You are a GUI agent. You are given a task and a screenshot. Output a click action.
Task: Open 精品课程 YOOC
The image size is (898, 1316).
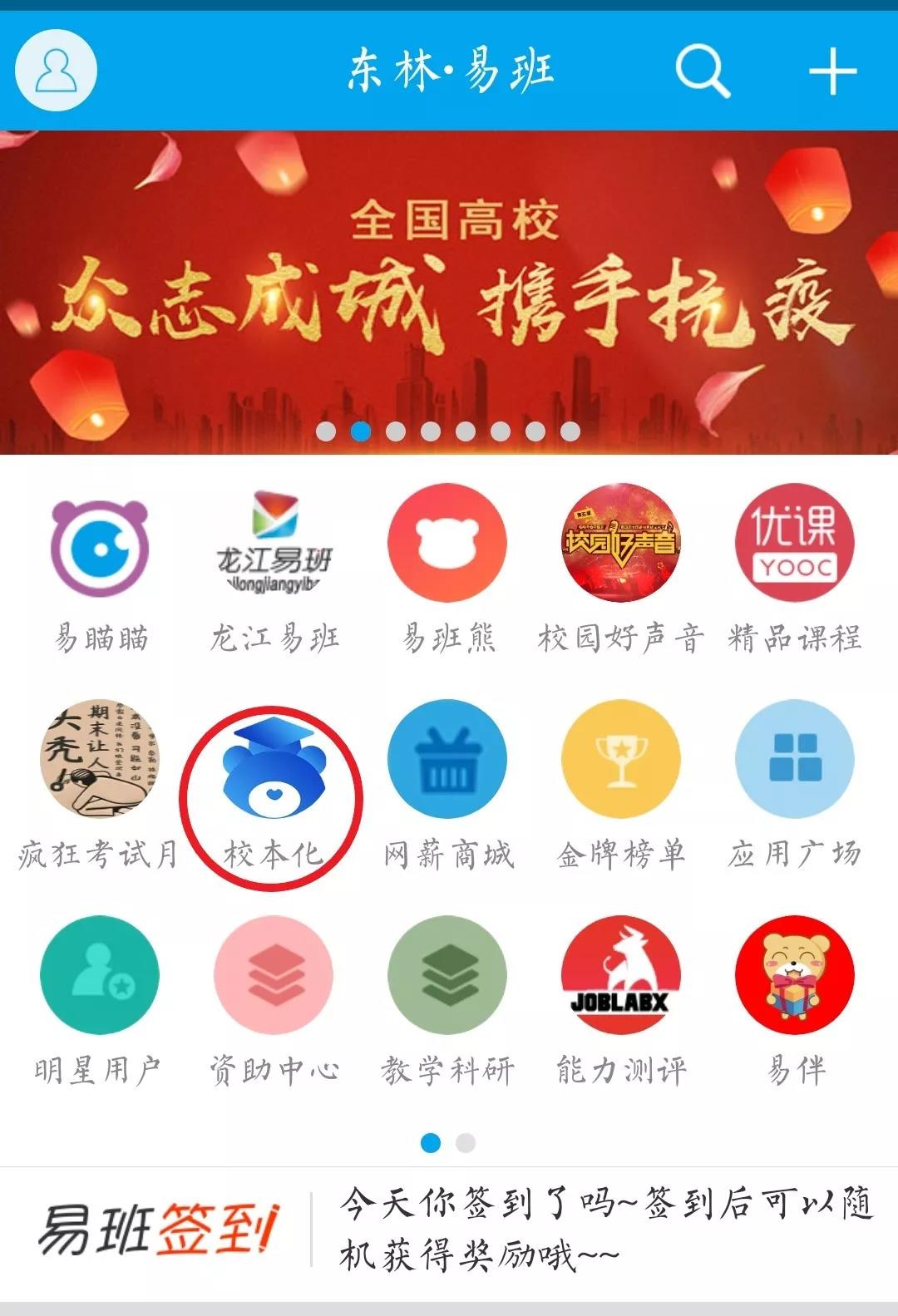[794, 545]
